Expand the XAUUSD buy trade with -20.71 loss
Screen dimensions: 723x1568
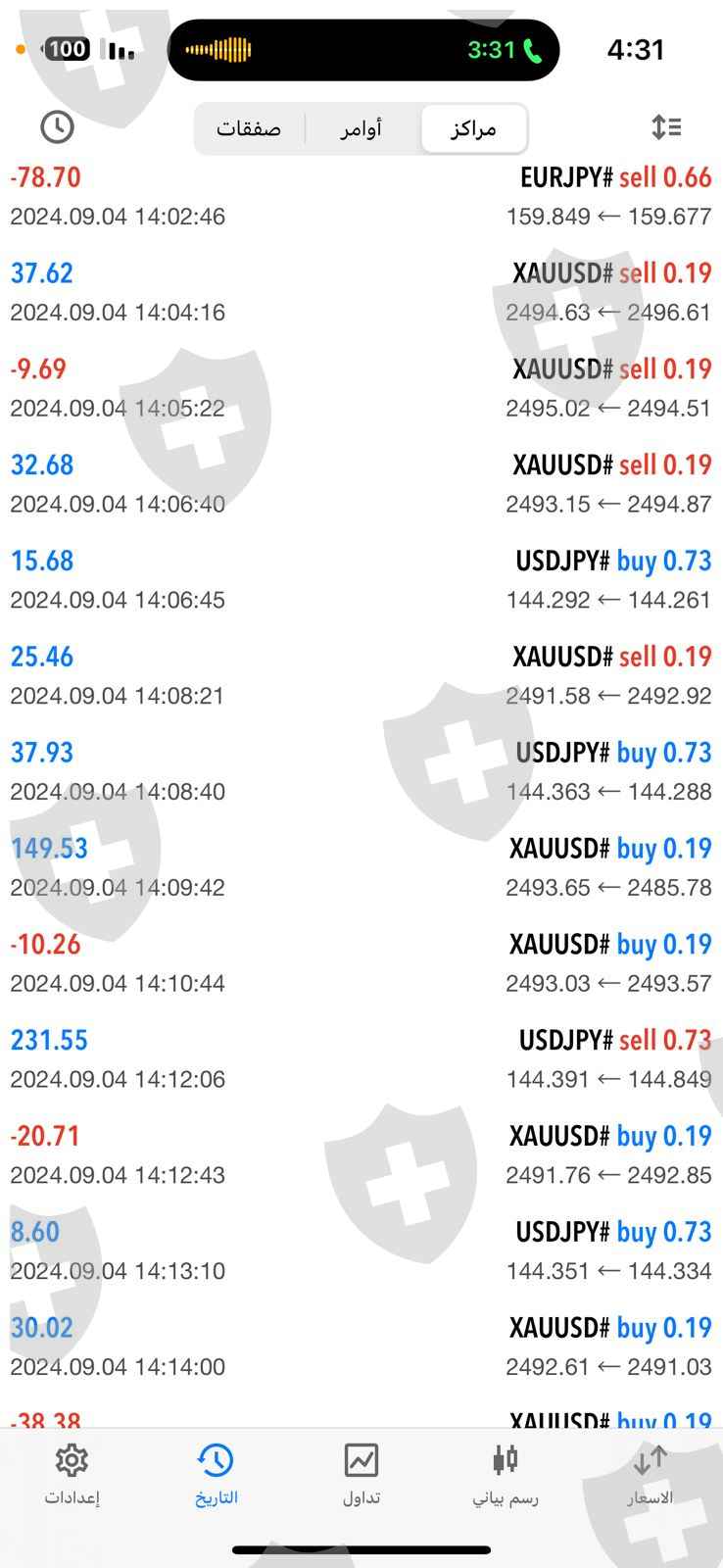(x=361, y=1154)
